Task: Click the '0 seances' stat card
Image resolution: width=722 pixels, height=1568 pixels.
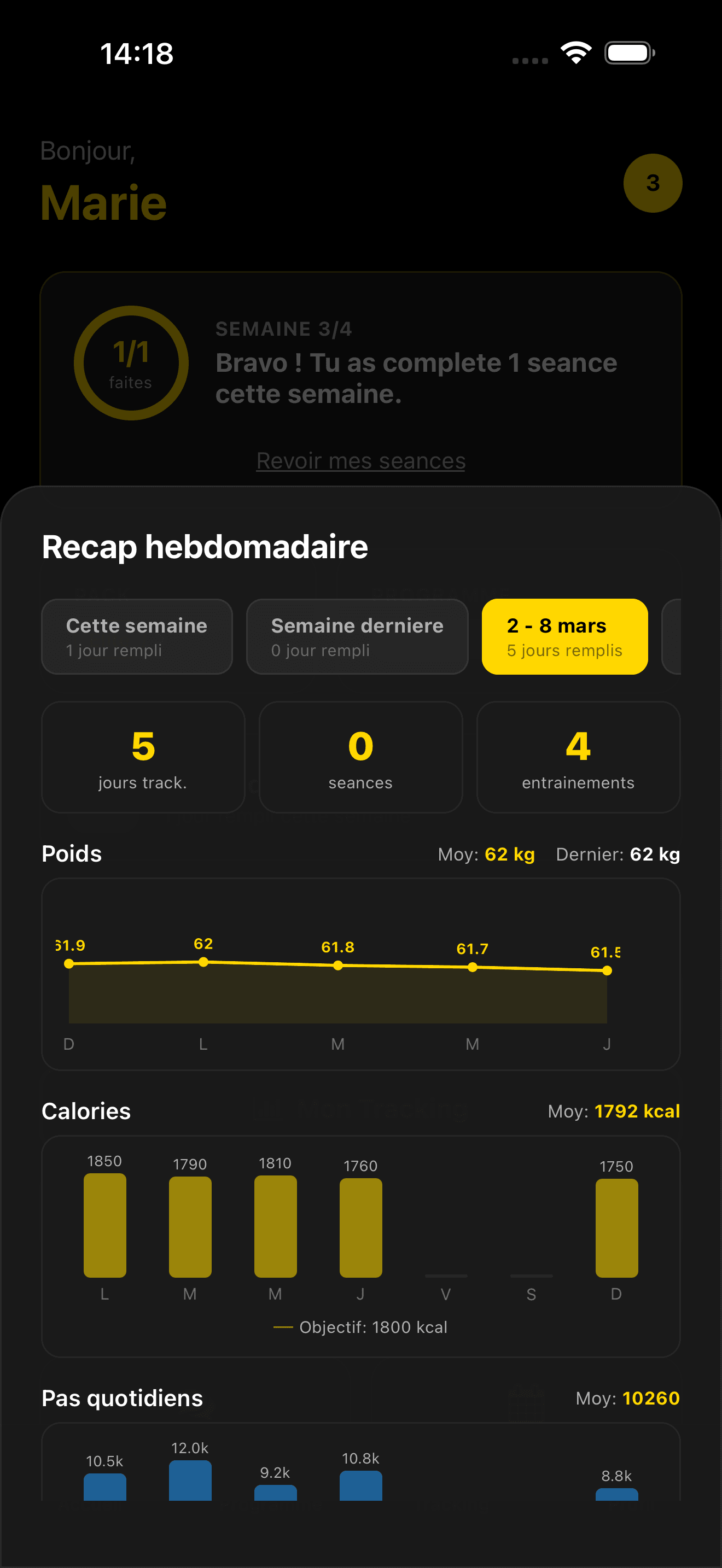Action: (x=360, y=757)
